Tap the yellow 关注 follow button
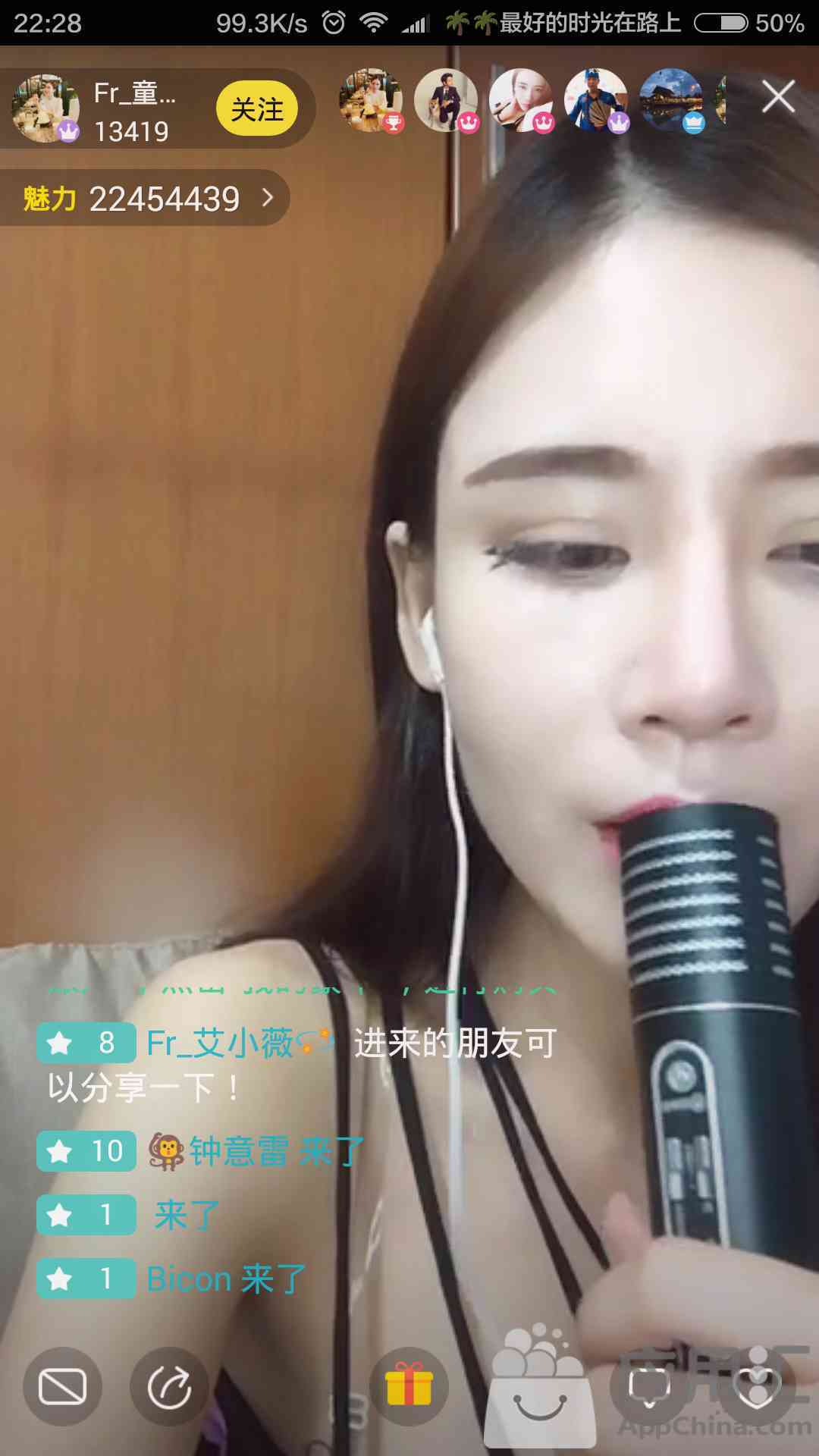819x1456 pixels. point(256,110)
